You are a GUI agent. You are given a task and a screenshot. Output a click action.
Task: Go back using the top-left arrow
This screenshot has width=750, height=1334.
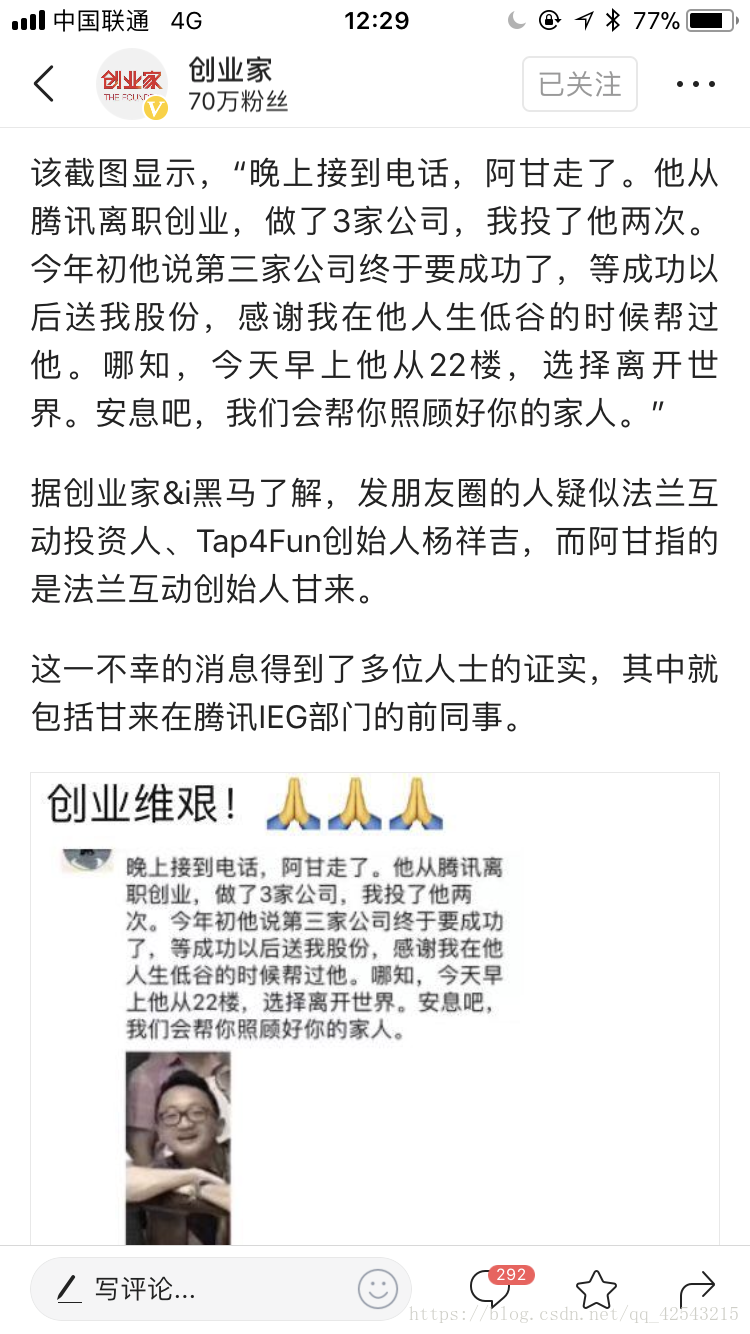tap(43, 84)
